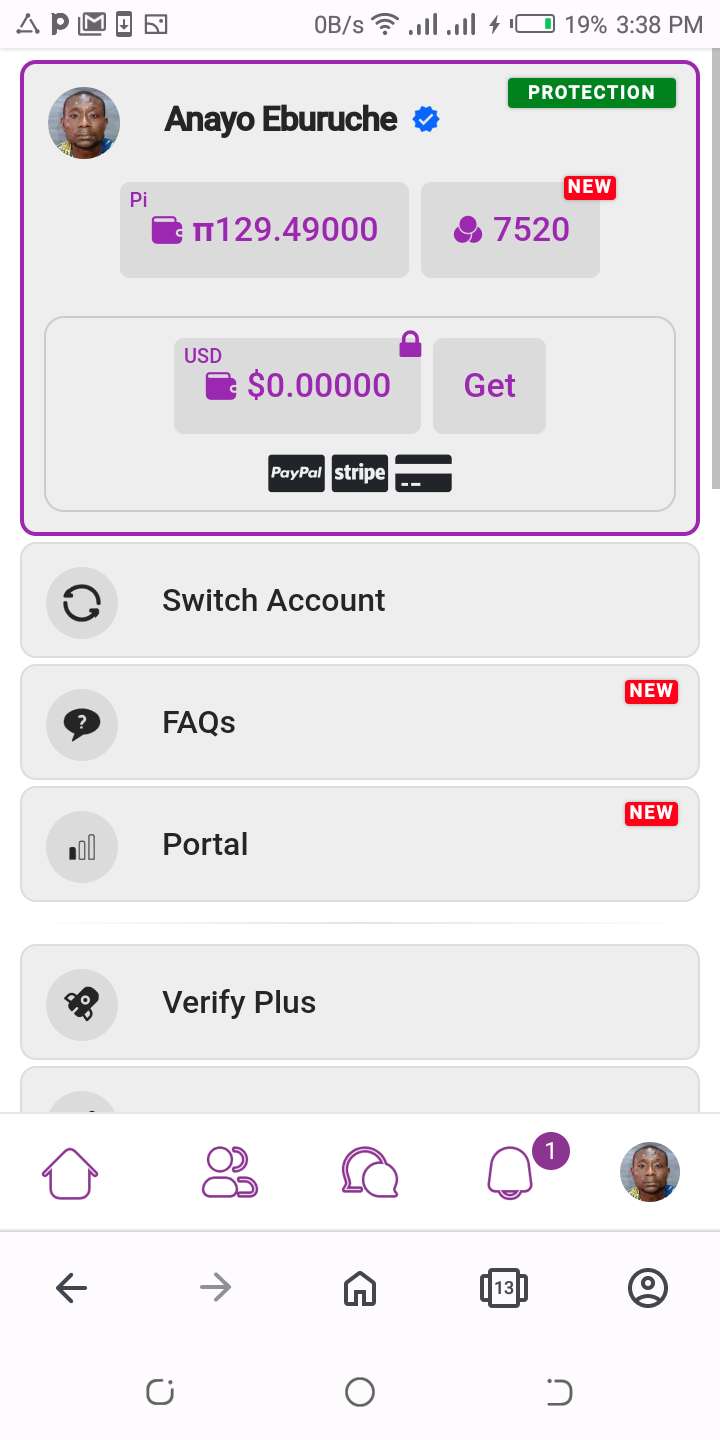
Task: Open the Switch Account option
Action: pyautogui.click(x=360, y=600)
